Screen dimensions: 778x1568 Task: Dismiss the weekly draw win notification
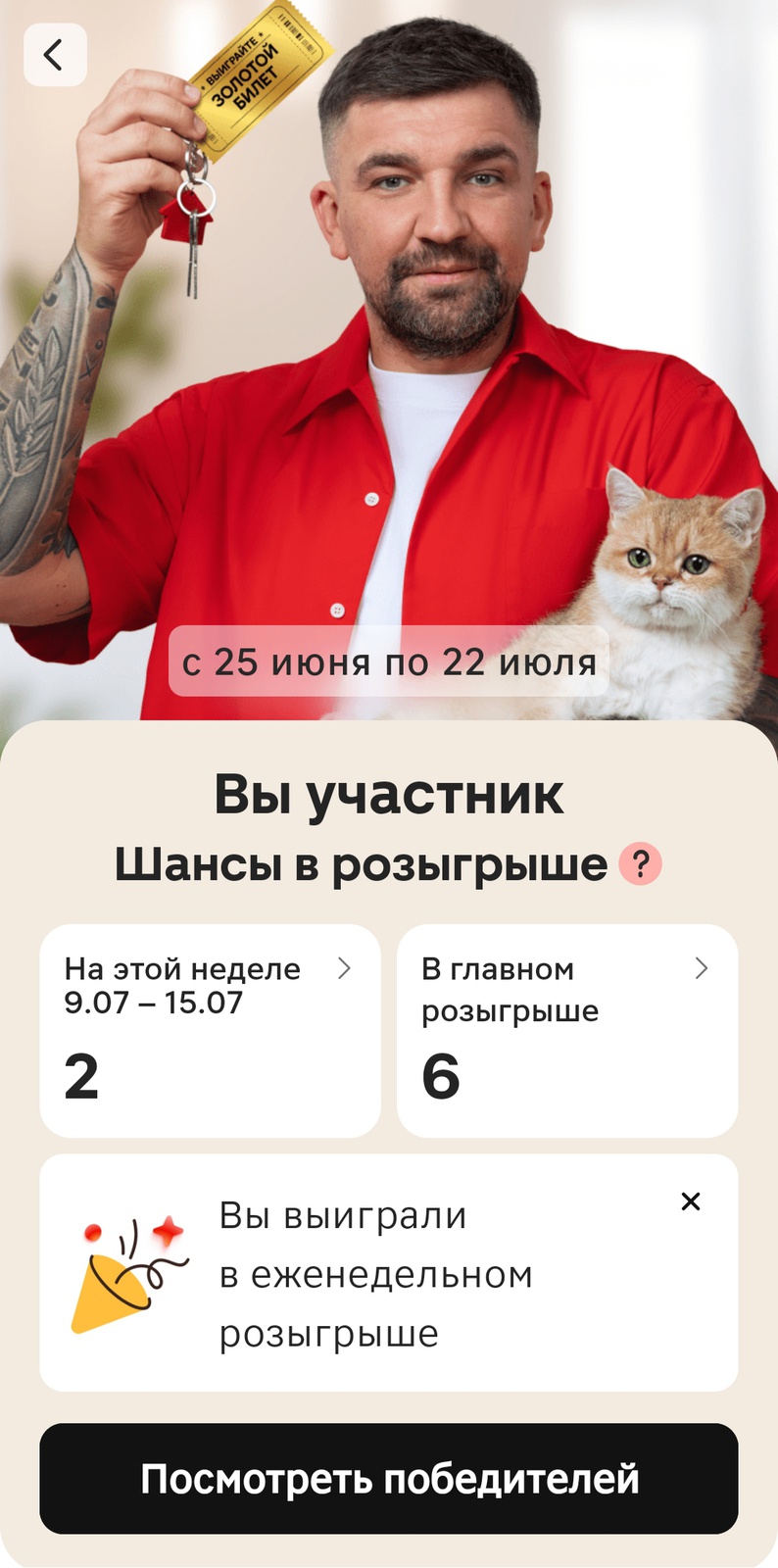pyautogui.click(x=691, y=1201)
